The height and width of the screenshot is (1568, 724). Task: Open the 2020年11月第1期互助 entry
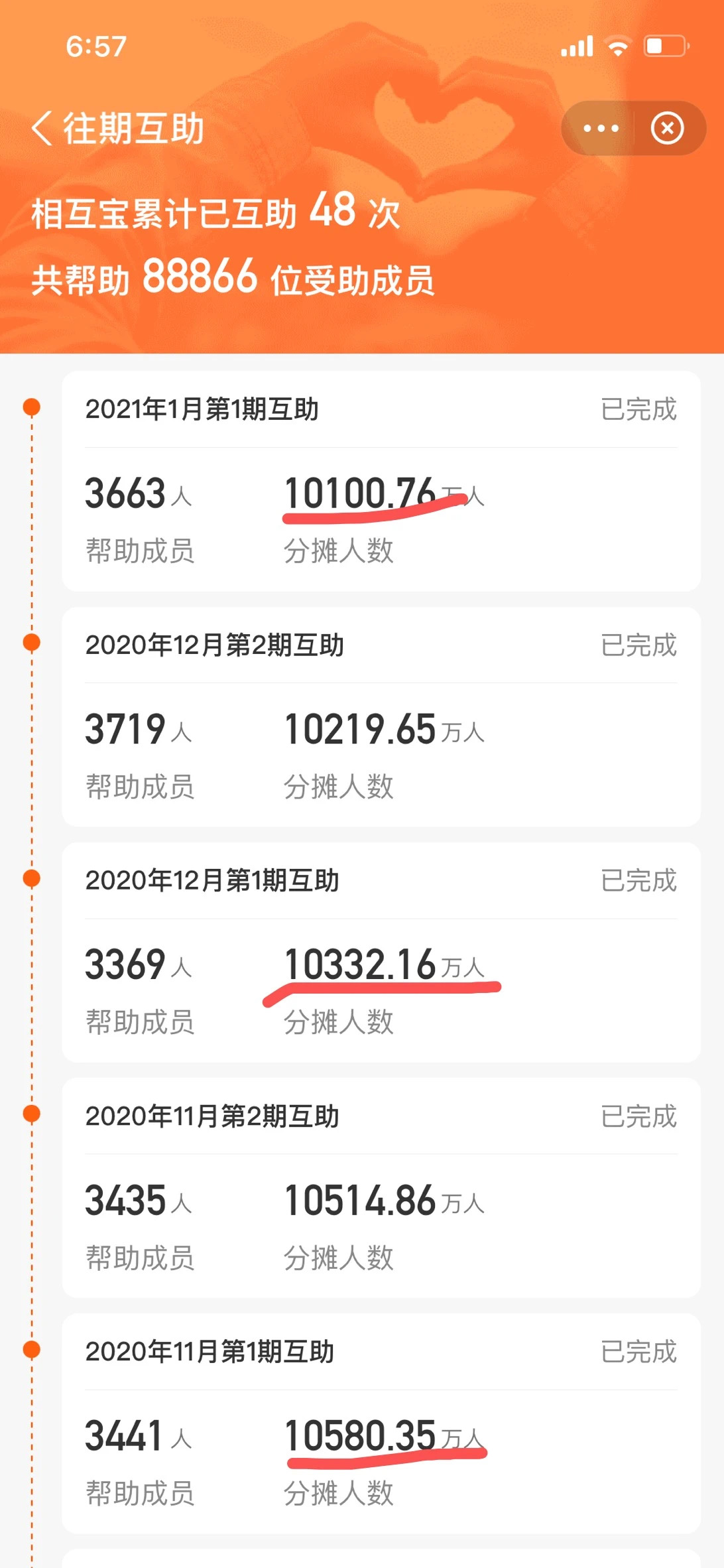[381, 1423]
